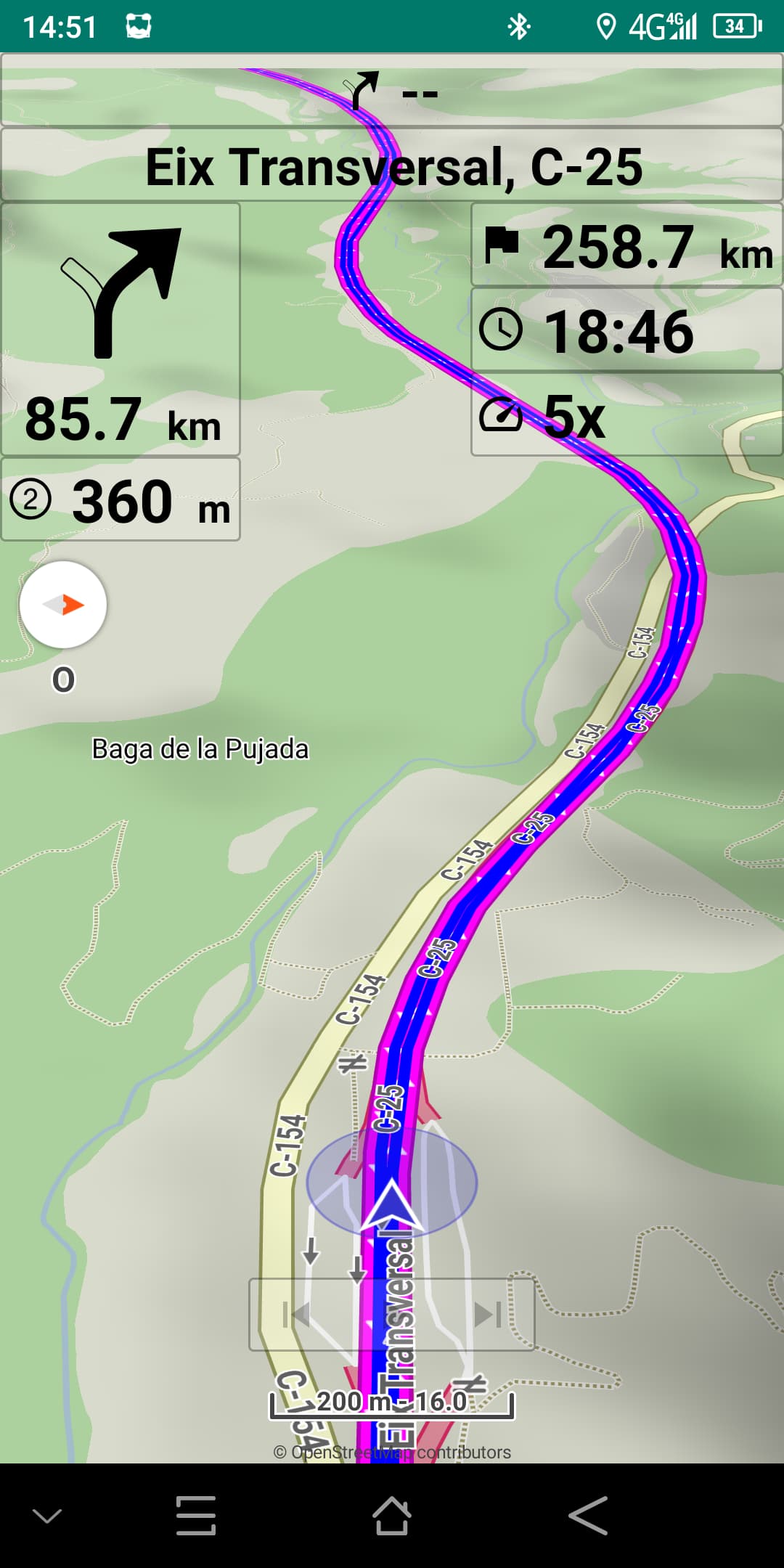The width and height of the screenshot is (784, 1568).
Task: Tap the compass orientation button
Action: (63, 604)
